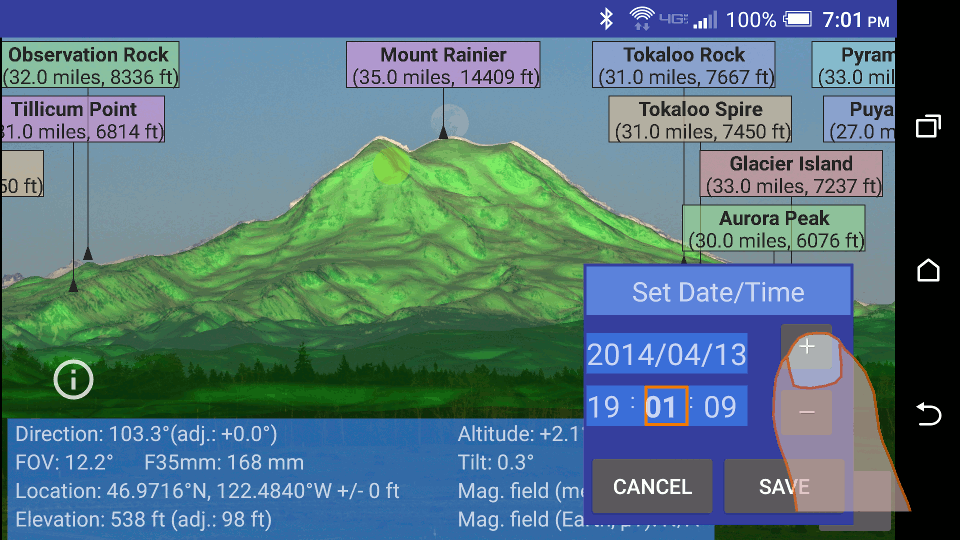Tap the Aurora Peak label
Viewport: 960px width, 540px height.
(774, 228)
